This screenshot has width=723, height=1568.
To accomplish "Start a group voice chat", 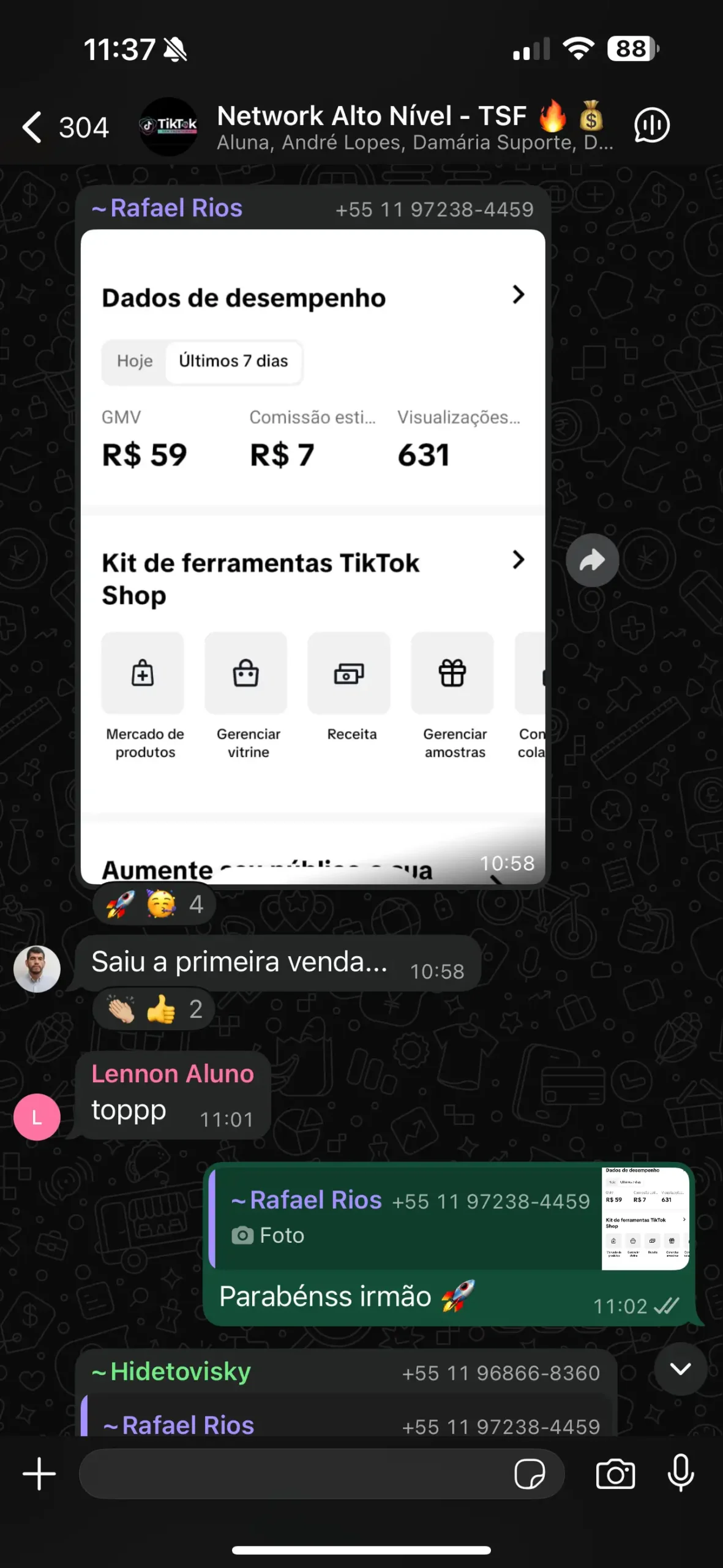I will point(651,126).
